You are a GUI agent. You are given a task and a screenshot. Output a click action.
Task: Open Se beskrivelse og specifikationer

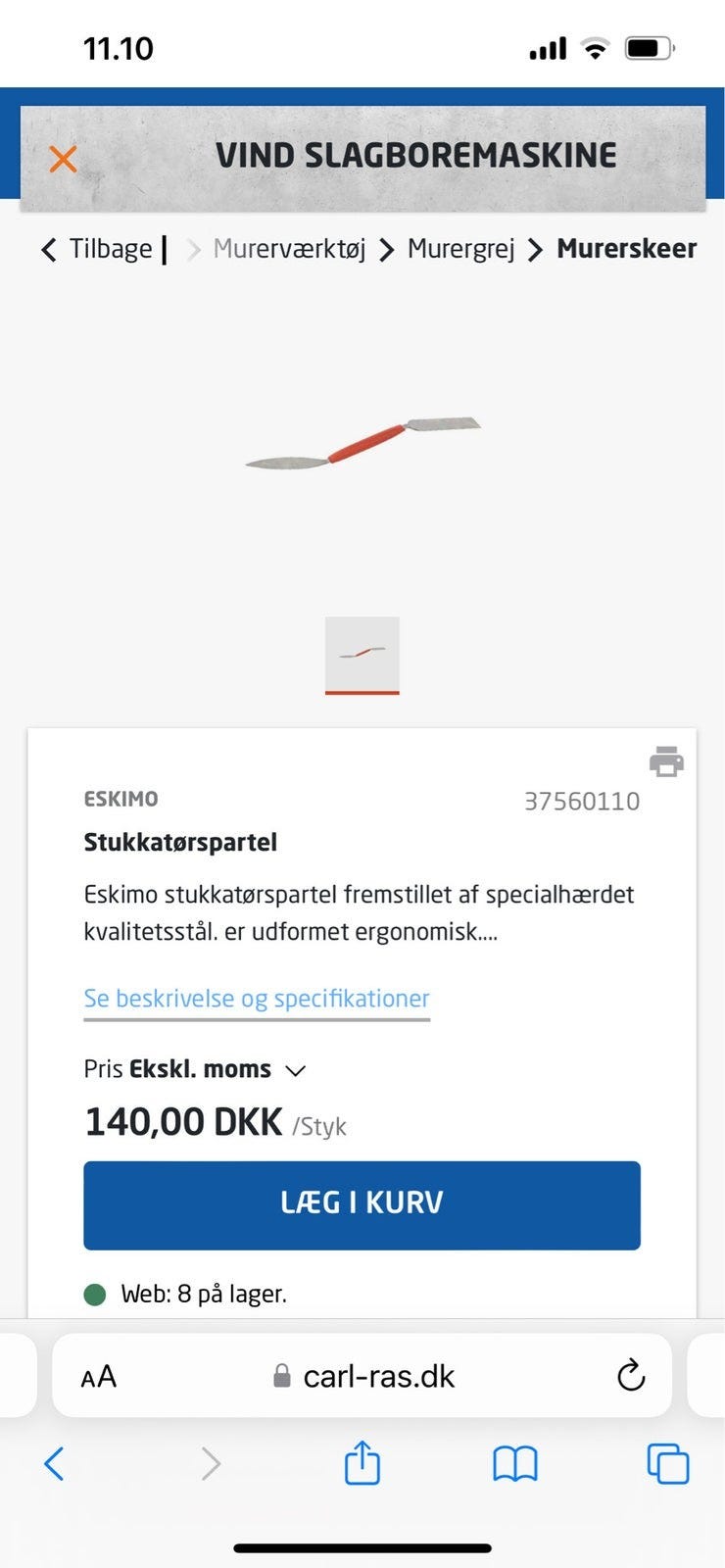click(x=256, y=998)
